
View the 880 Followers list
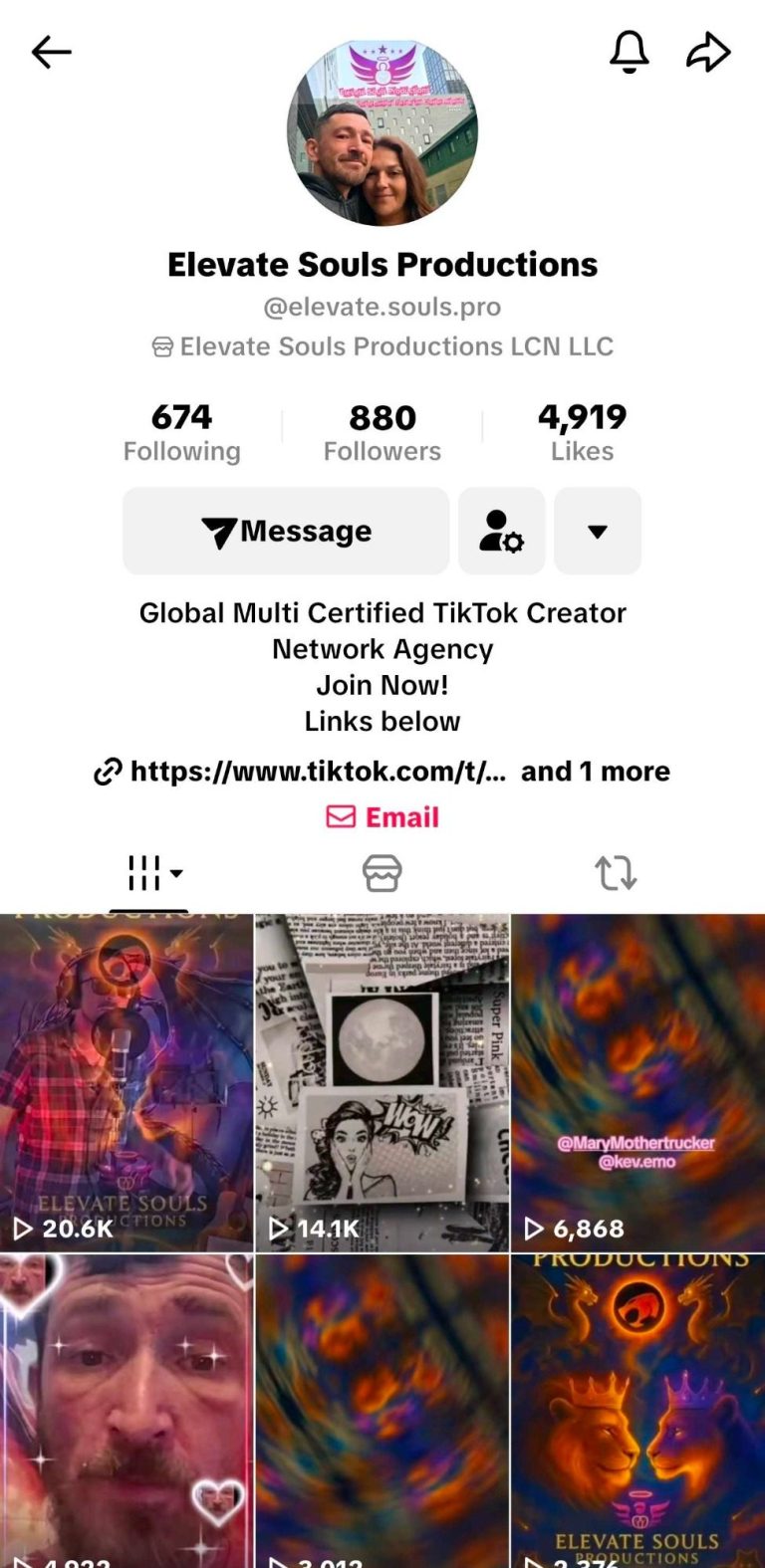(x=382, y=432)
